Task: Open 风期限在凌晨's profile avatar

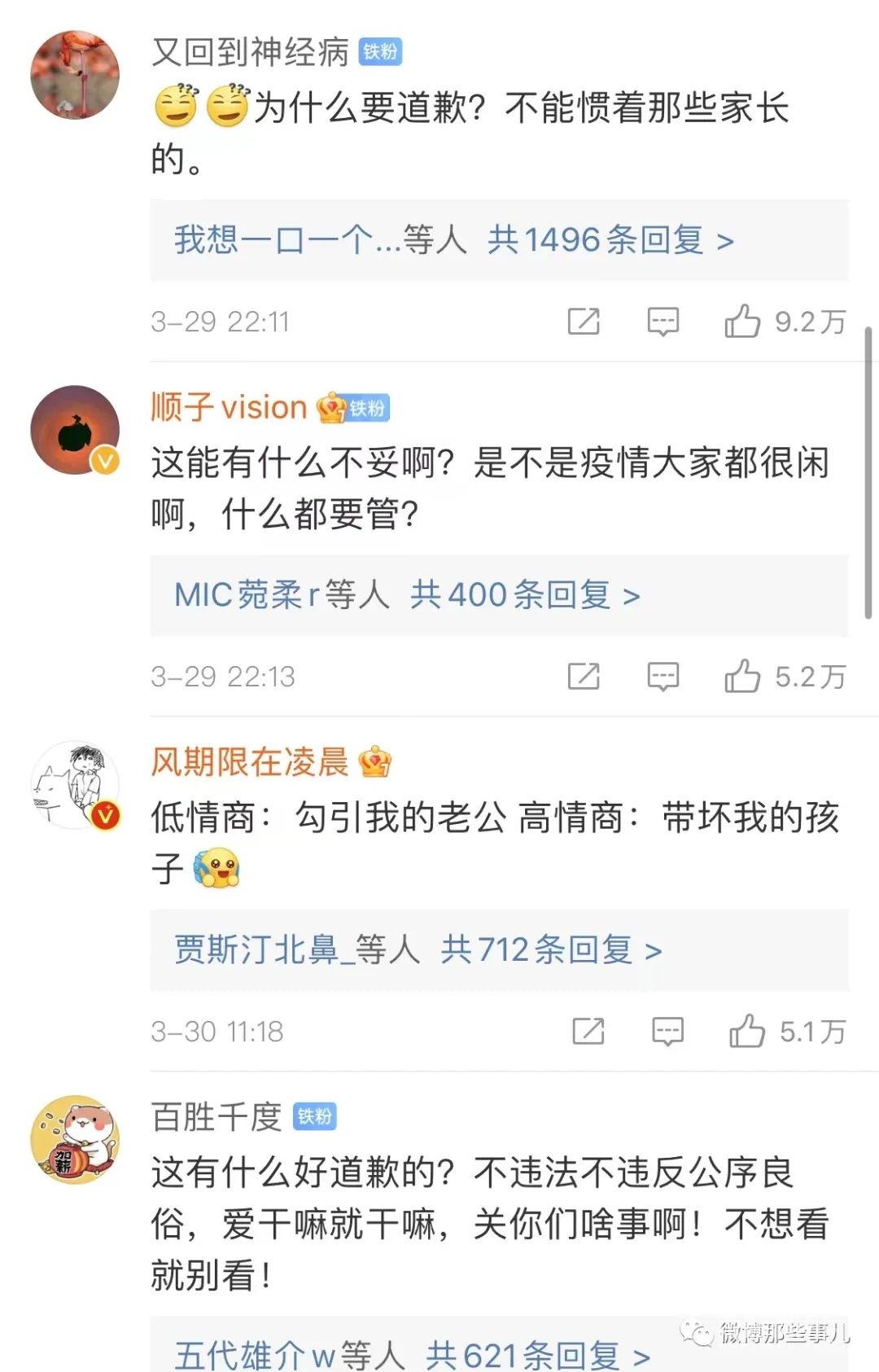Action: 75,785
